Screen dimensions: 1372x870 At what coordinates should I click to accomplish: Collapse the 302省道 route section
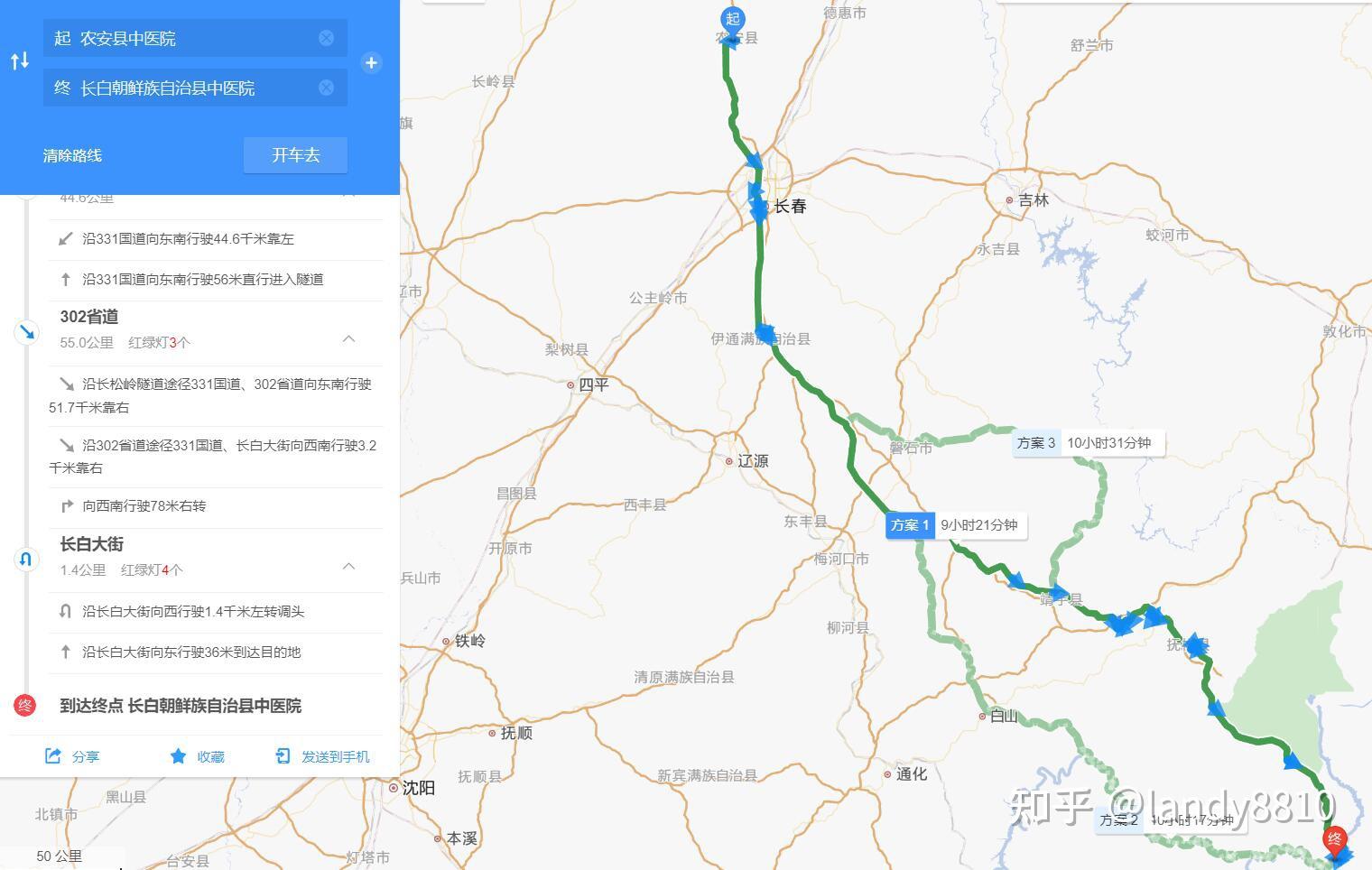point(349,338)
